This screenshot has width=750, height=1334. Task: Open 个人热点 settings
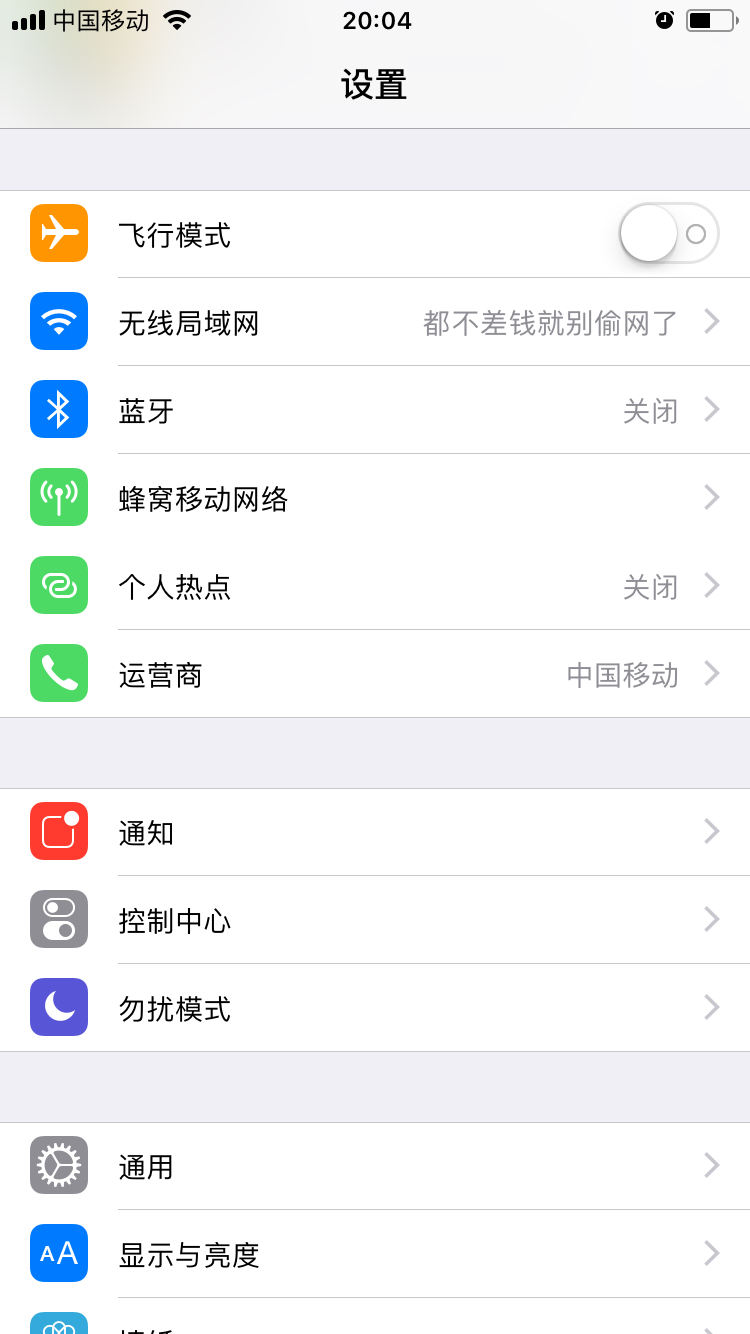click(375, 586)
